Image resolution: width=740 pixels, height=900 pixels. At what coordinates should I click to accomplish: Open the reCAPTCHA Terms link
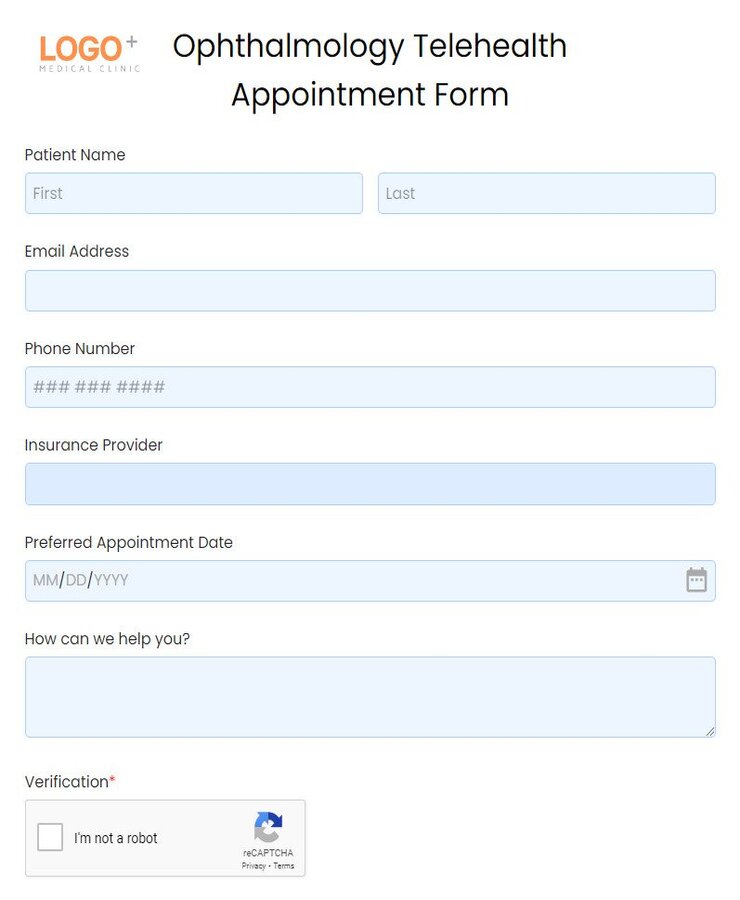(285, 866)
